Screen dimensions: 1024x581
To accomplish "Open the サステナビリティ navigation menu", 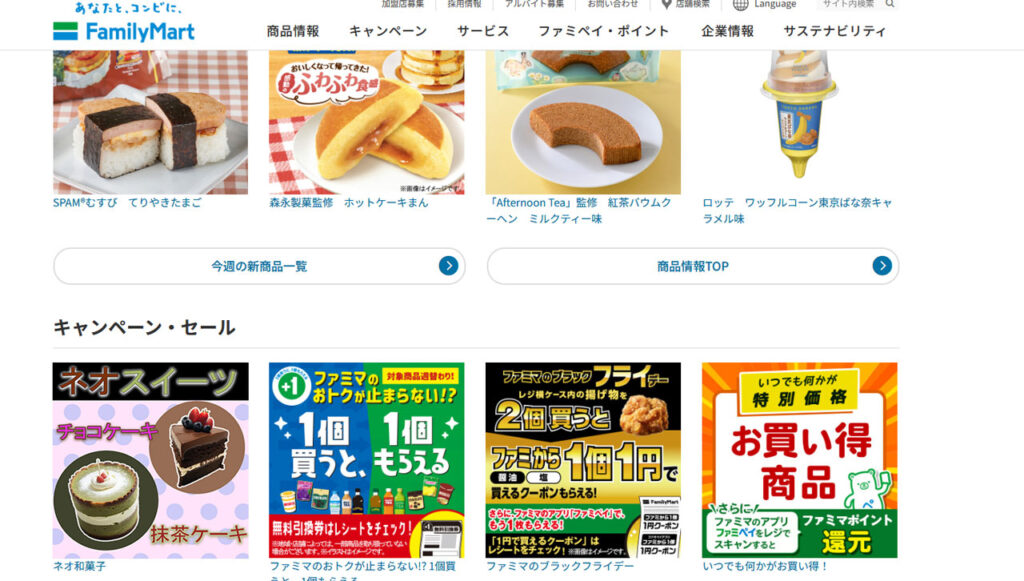I will point(834,31).
